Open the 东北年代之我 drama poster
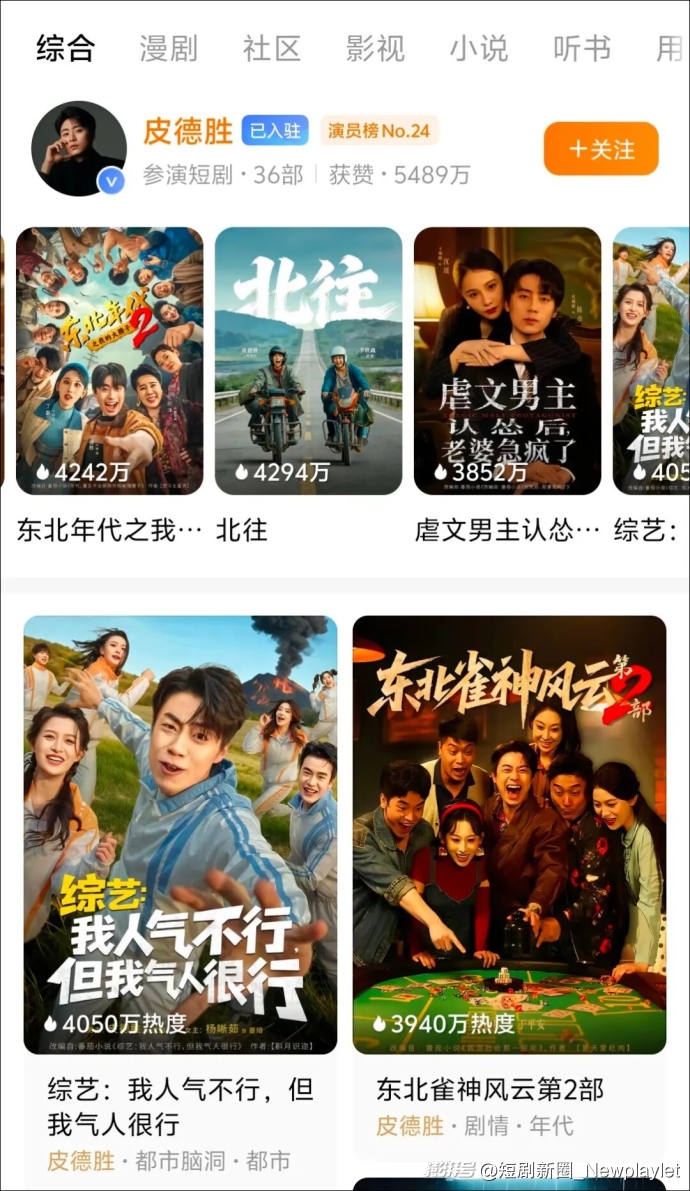 pos(109,361)
